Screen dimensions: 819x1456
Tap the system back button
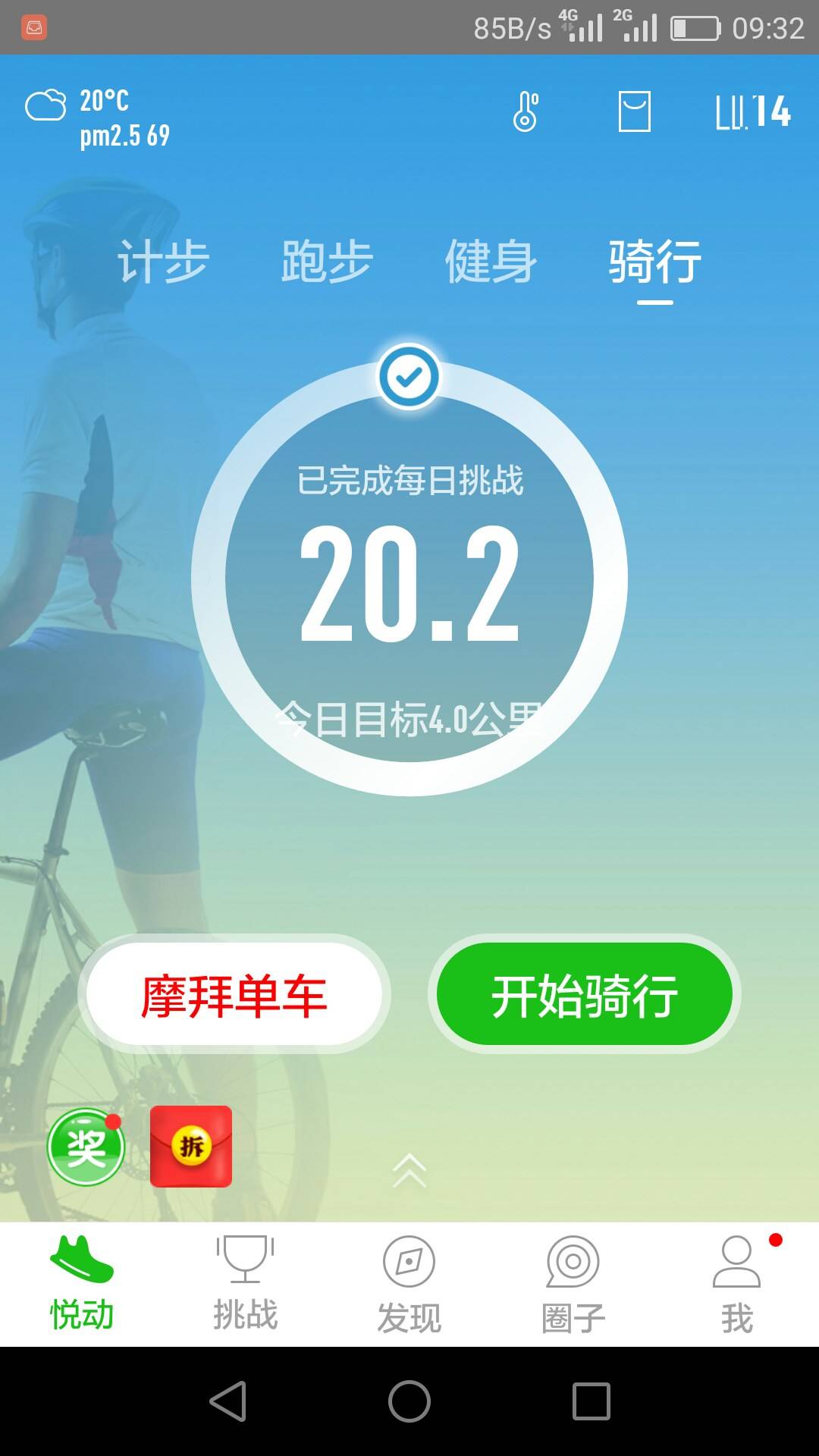227,1401
